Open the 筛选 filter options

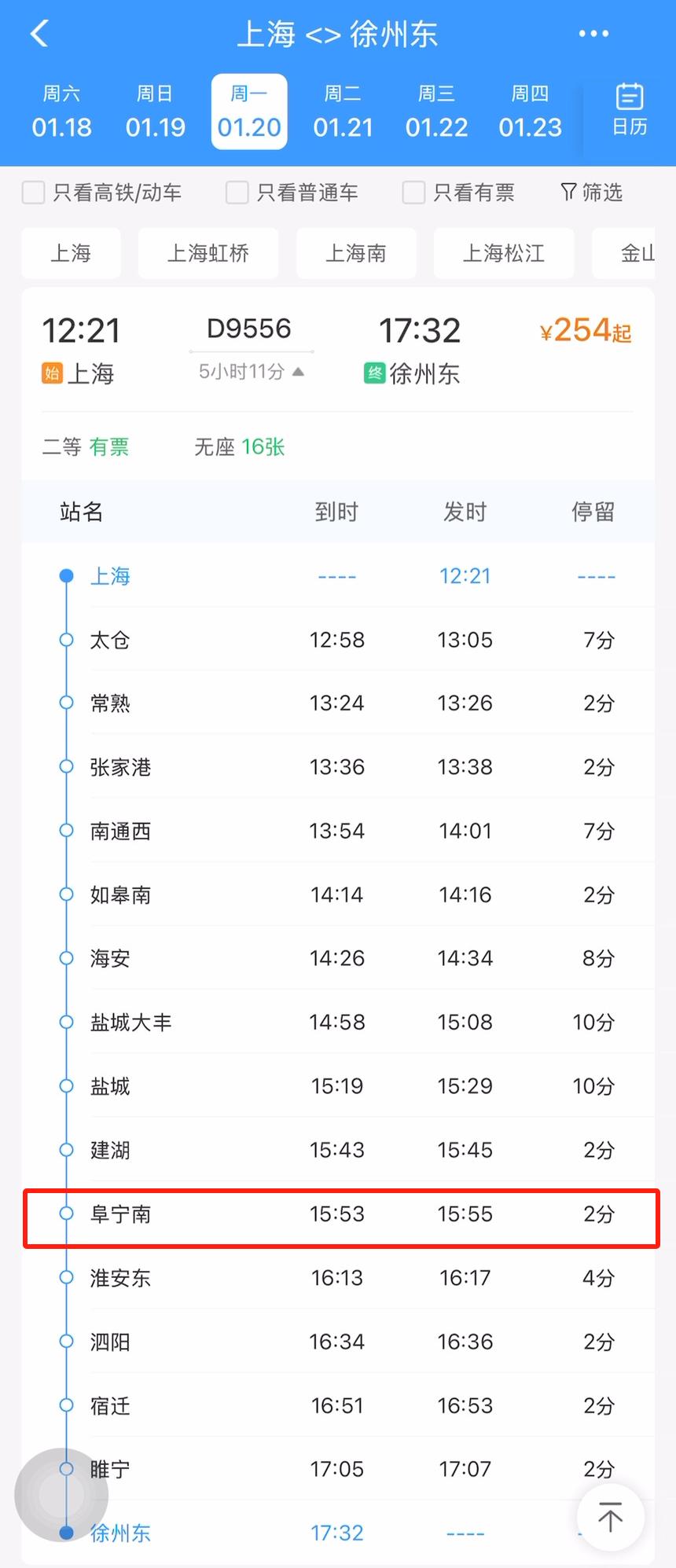pyautogui.click(x=591, y=193)
